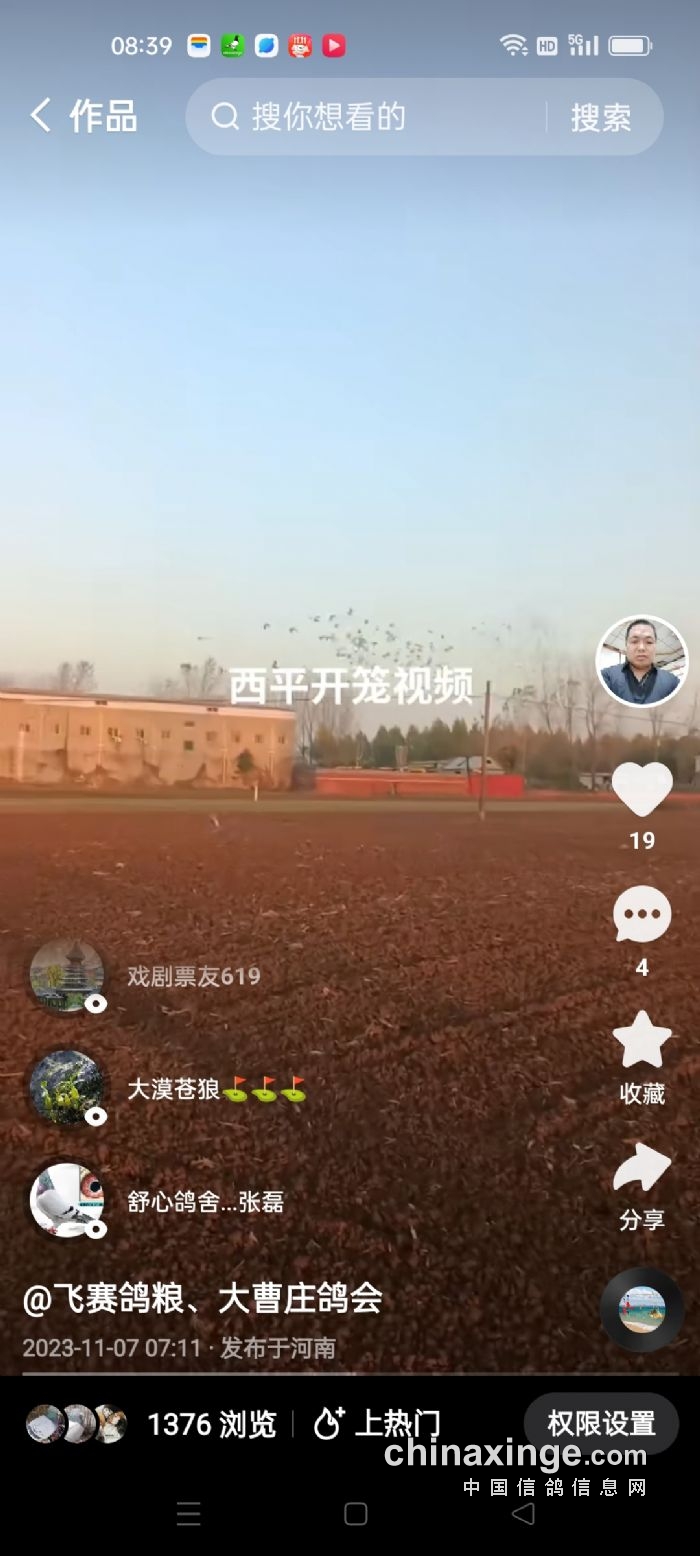Tap the 搜索 button
Viewport: 700px width, 1556px height.
[601, 118]
